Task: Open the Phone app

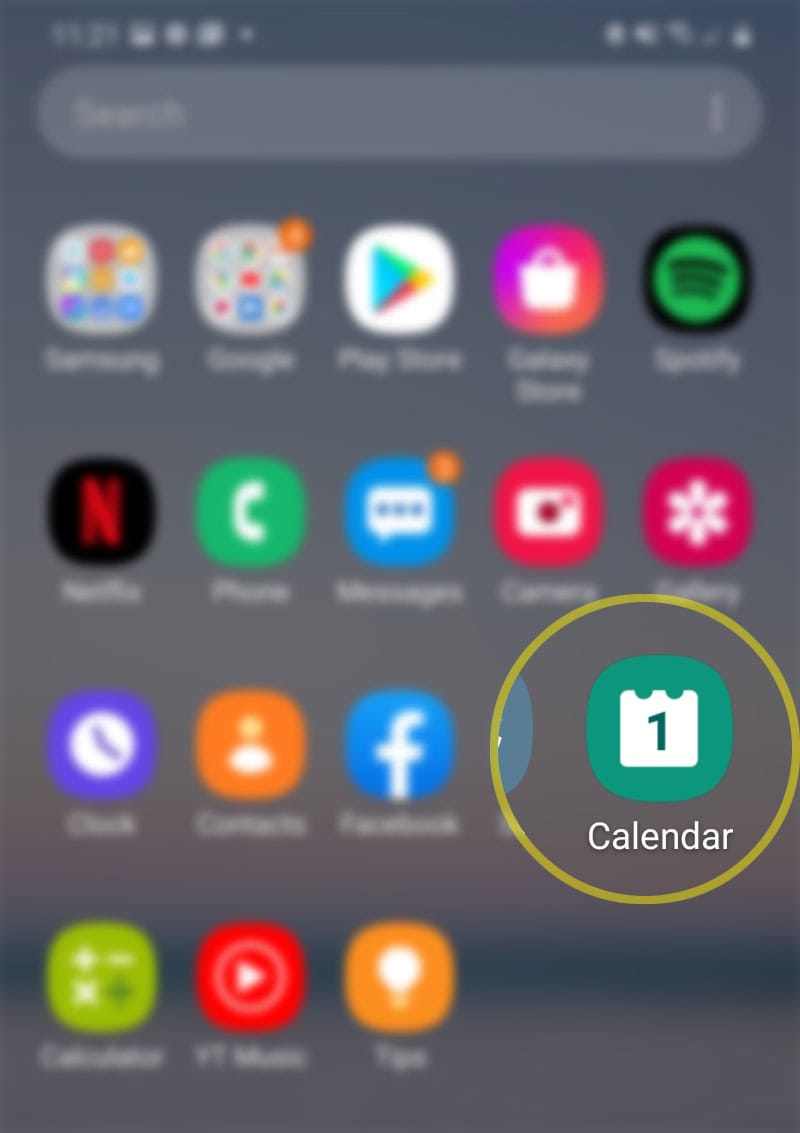Action: click(250, 512)
